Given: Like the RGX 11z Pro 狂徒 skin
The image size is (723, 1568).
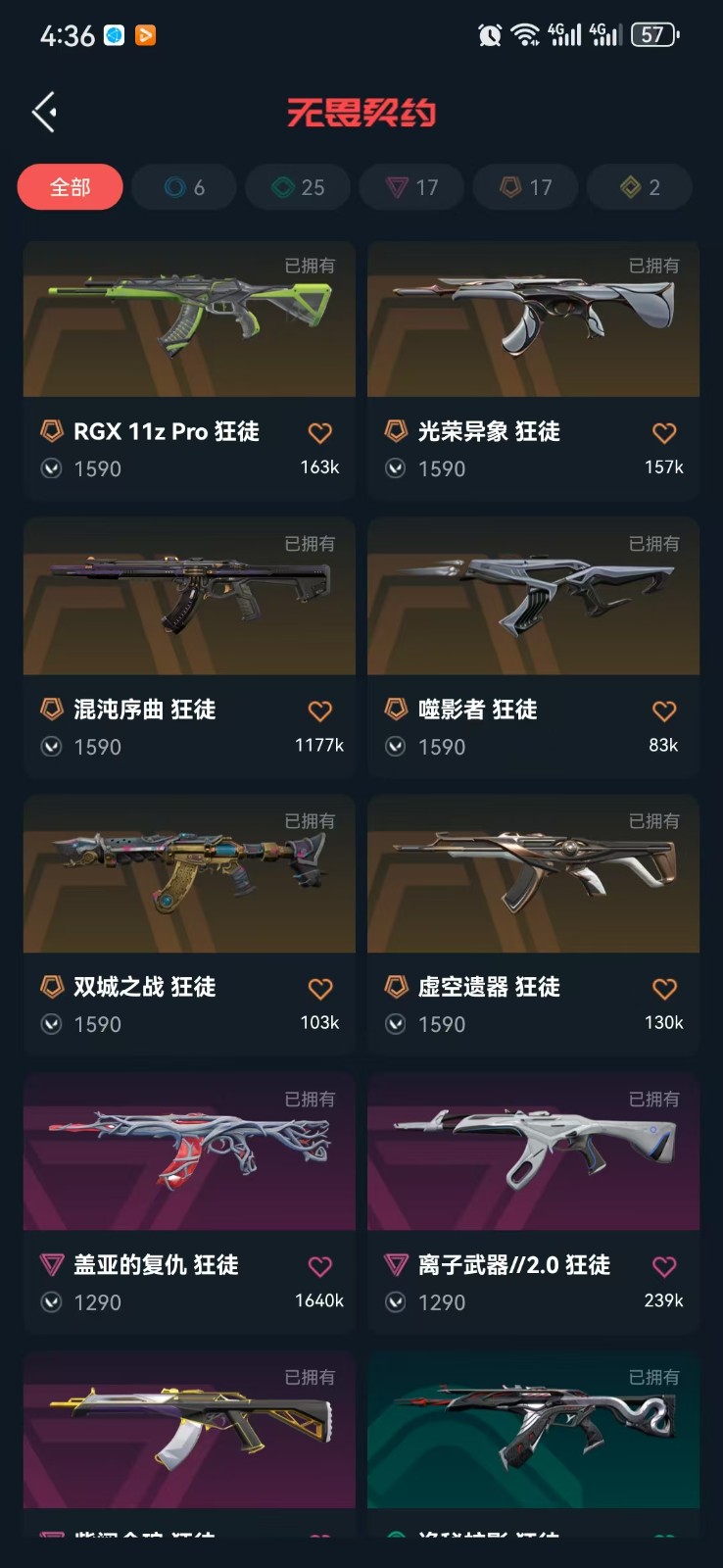Looking at the screenshot, I should (x=319, y=432).
